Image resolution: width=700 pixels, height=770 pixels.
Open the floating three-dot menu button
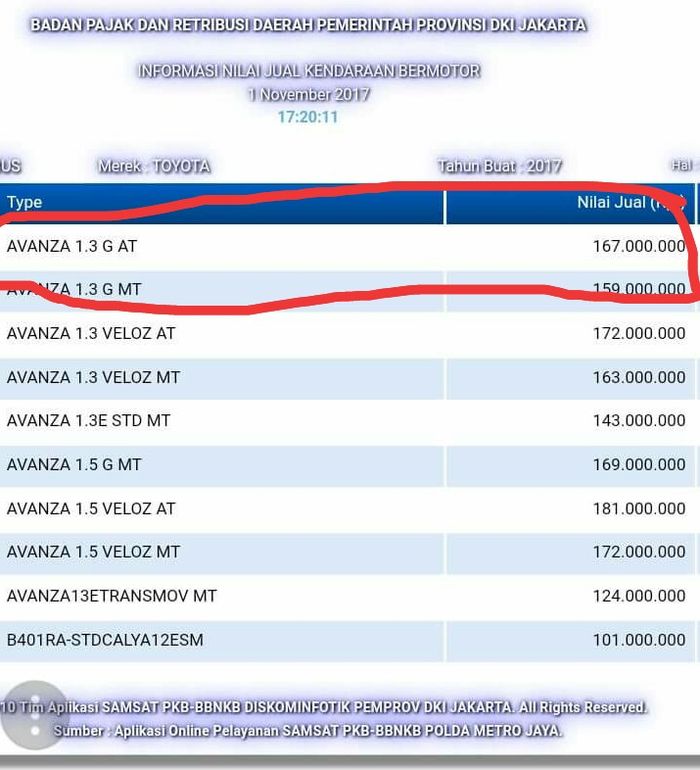[x=33, y=714]
